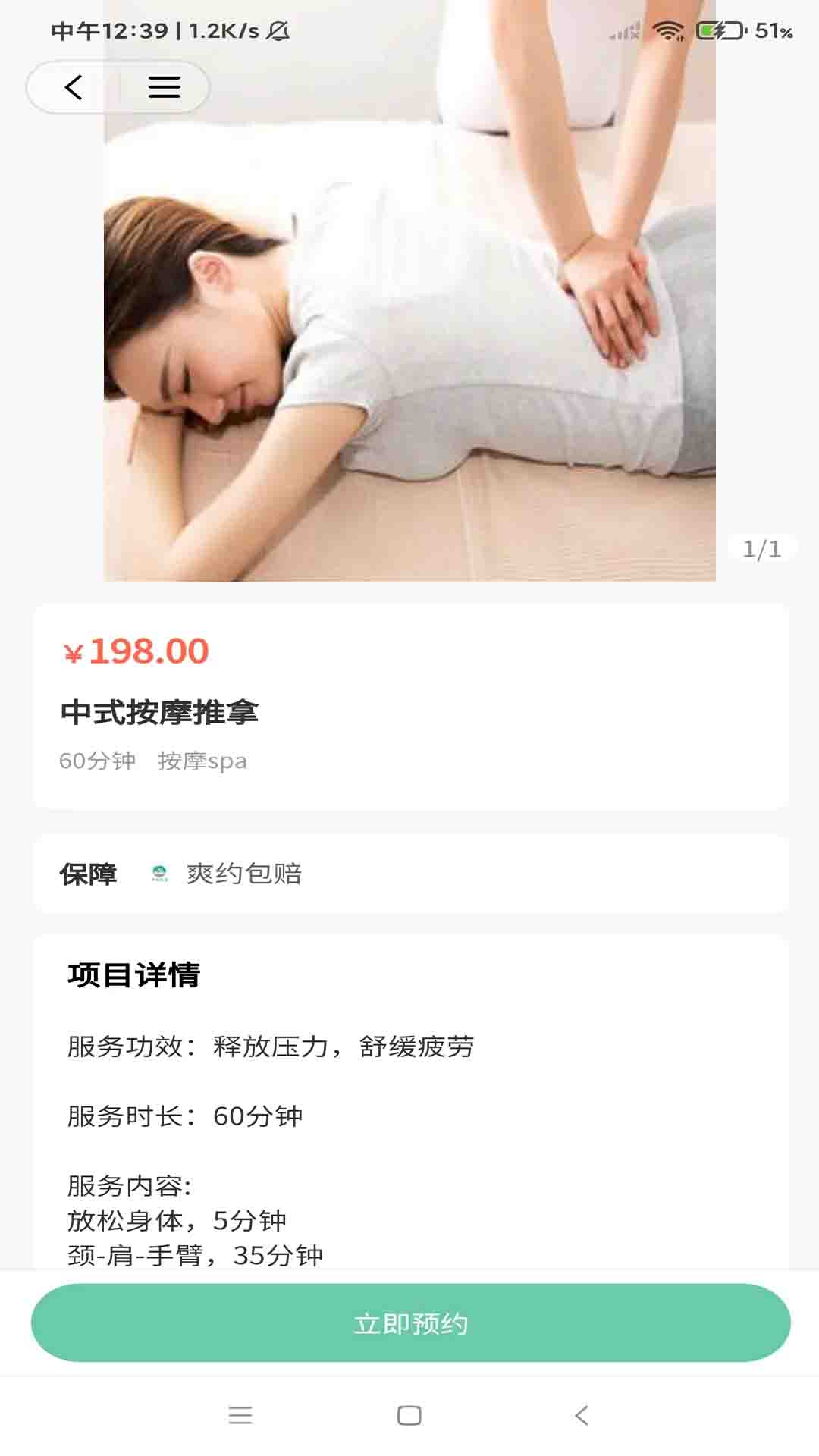Viewport: 819px width, 1456px height.
Task: Open the hamburger menu at the top
Action: (164, 87)
